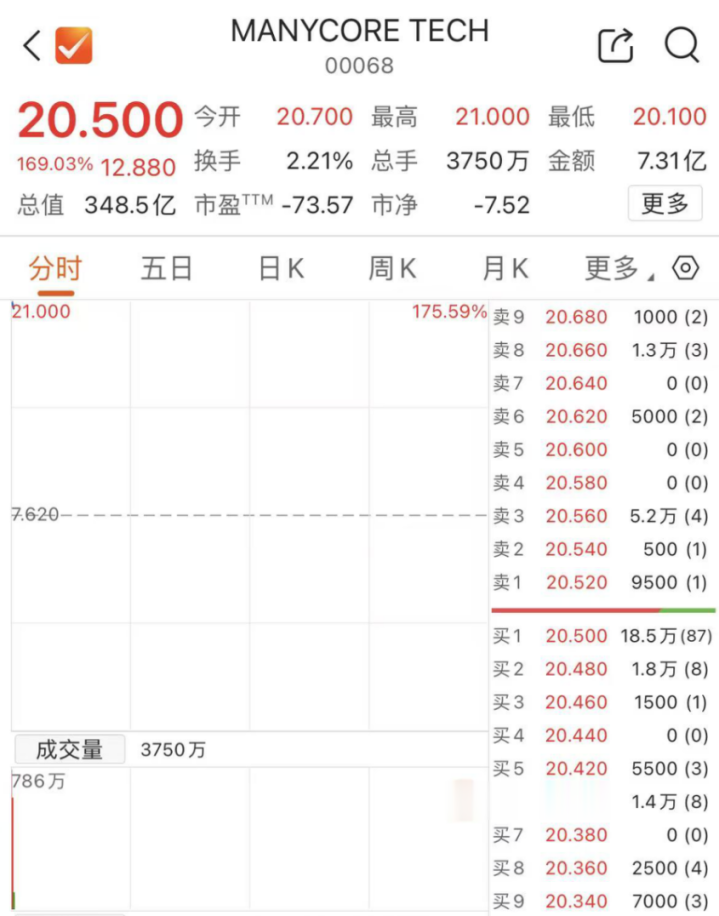Viewport: 719px width, 916px height.
Task: Tap the 更多 button for more data
Action: tap(665, 204)
